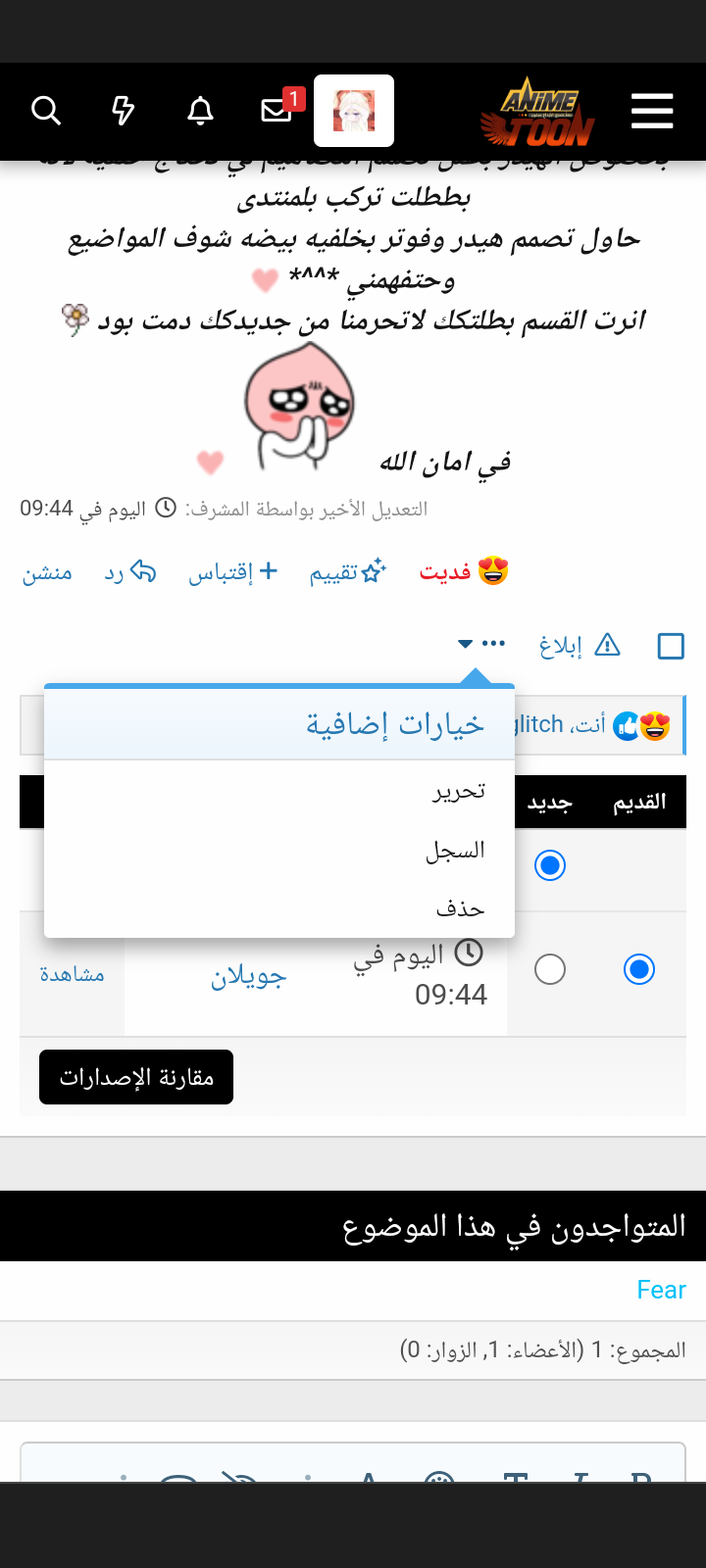This screenshot has height=1568, width=706.
Task: Choose تحرير from the extra options menu
Action: (x=459, y=791)
